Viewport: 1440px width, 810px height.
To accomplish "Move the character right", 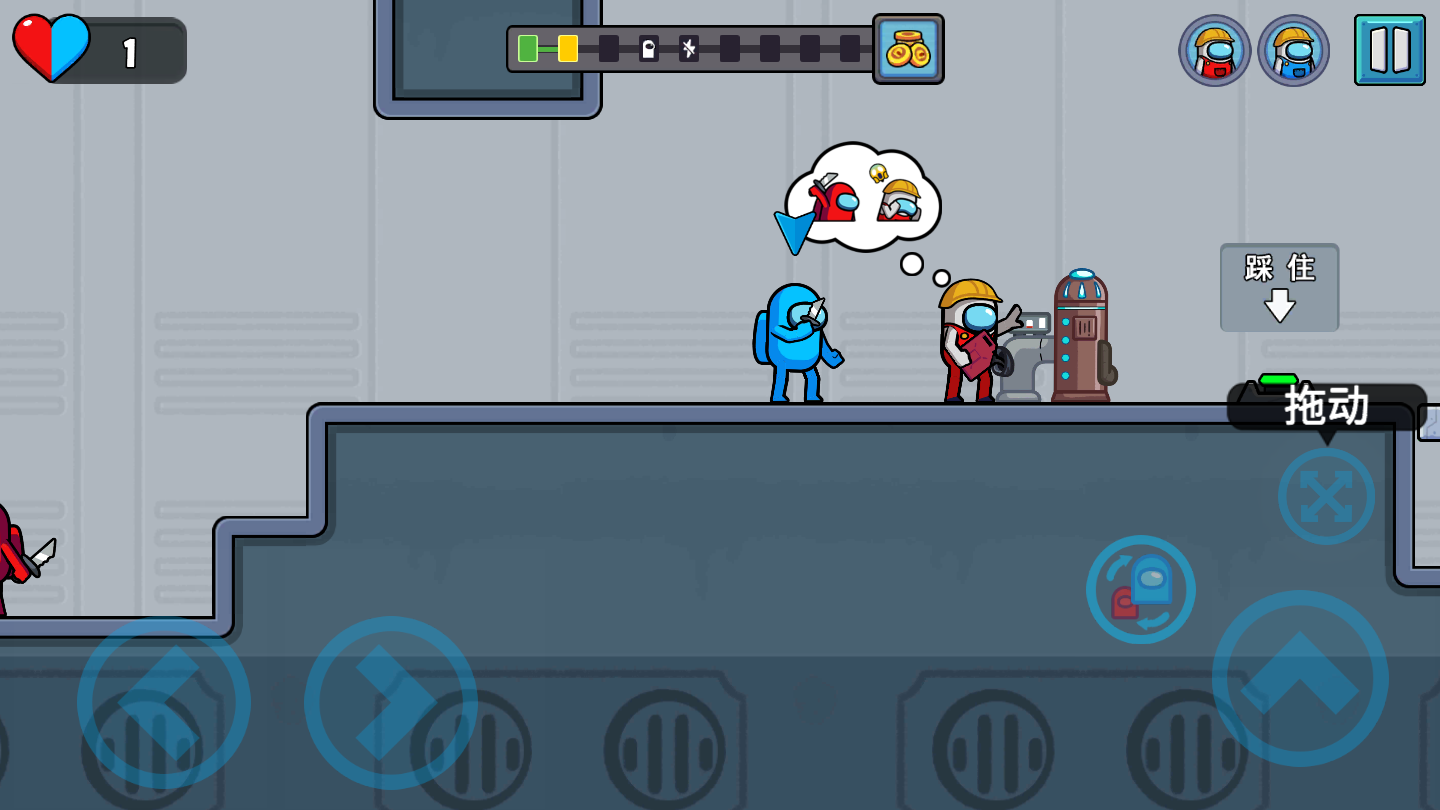I will click(x=391, y=702).
